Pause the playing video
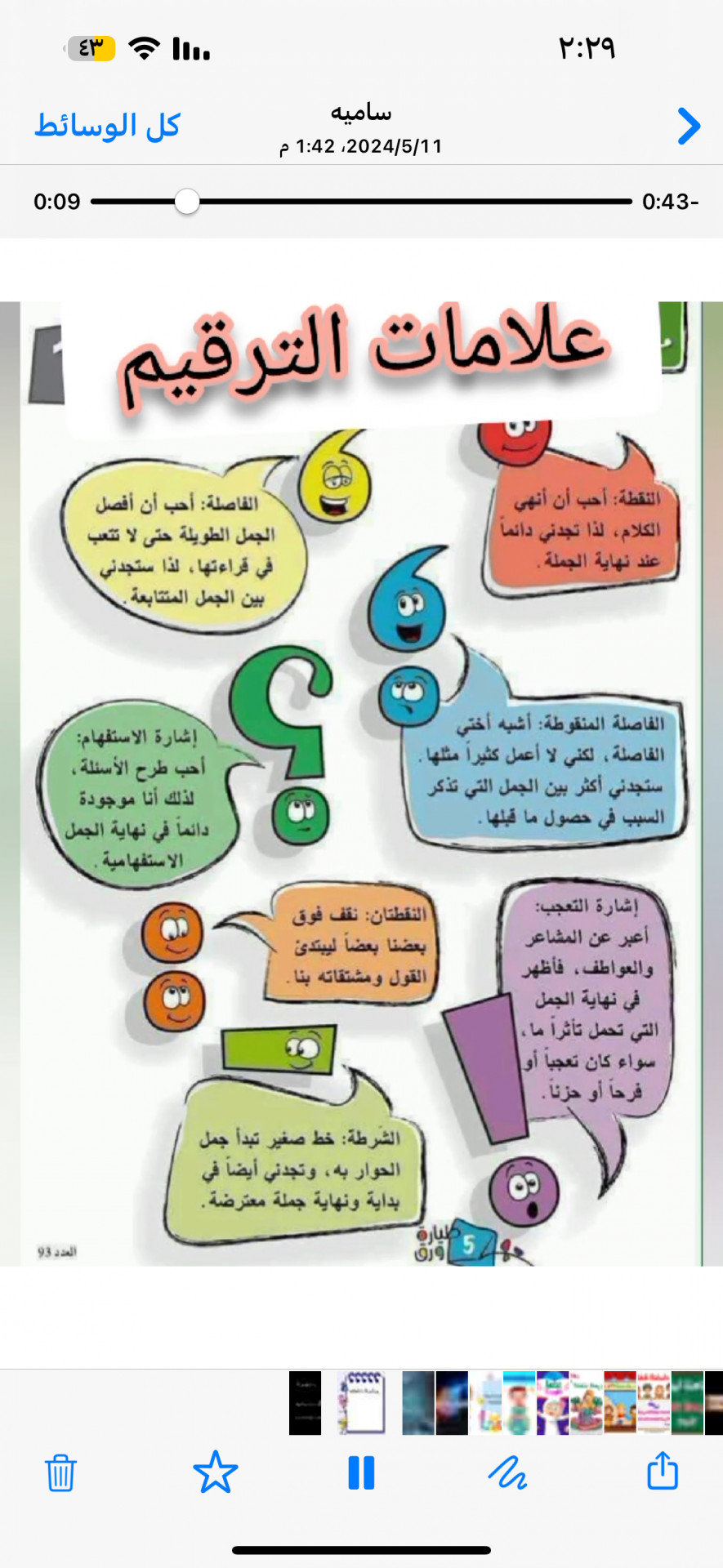Screen dimensions: 723x1568 tap(361, 1472)
